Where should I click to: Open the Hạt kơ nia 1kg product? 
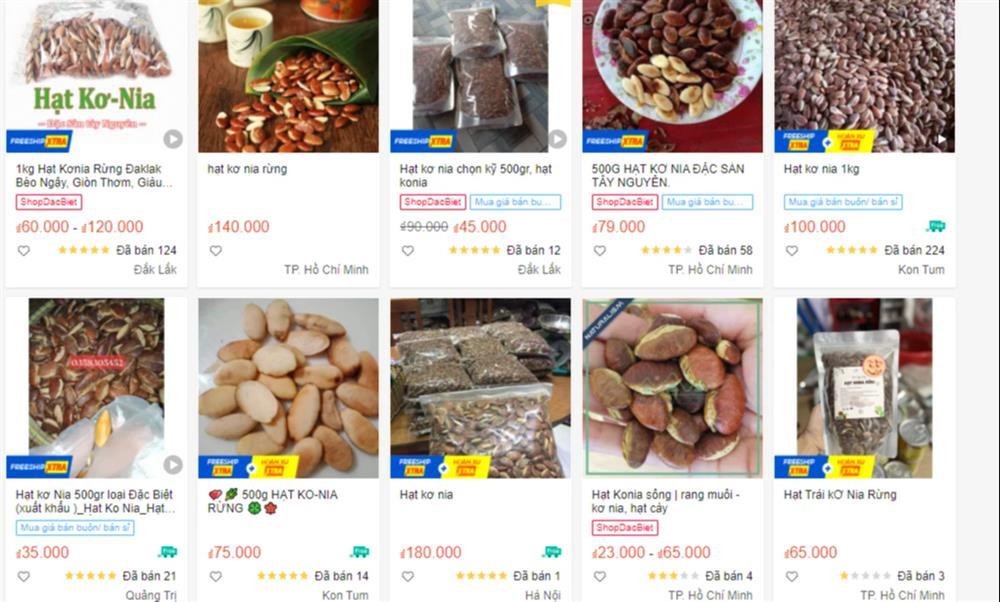point(821,169)
